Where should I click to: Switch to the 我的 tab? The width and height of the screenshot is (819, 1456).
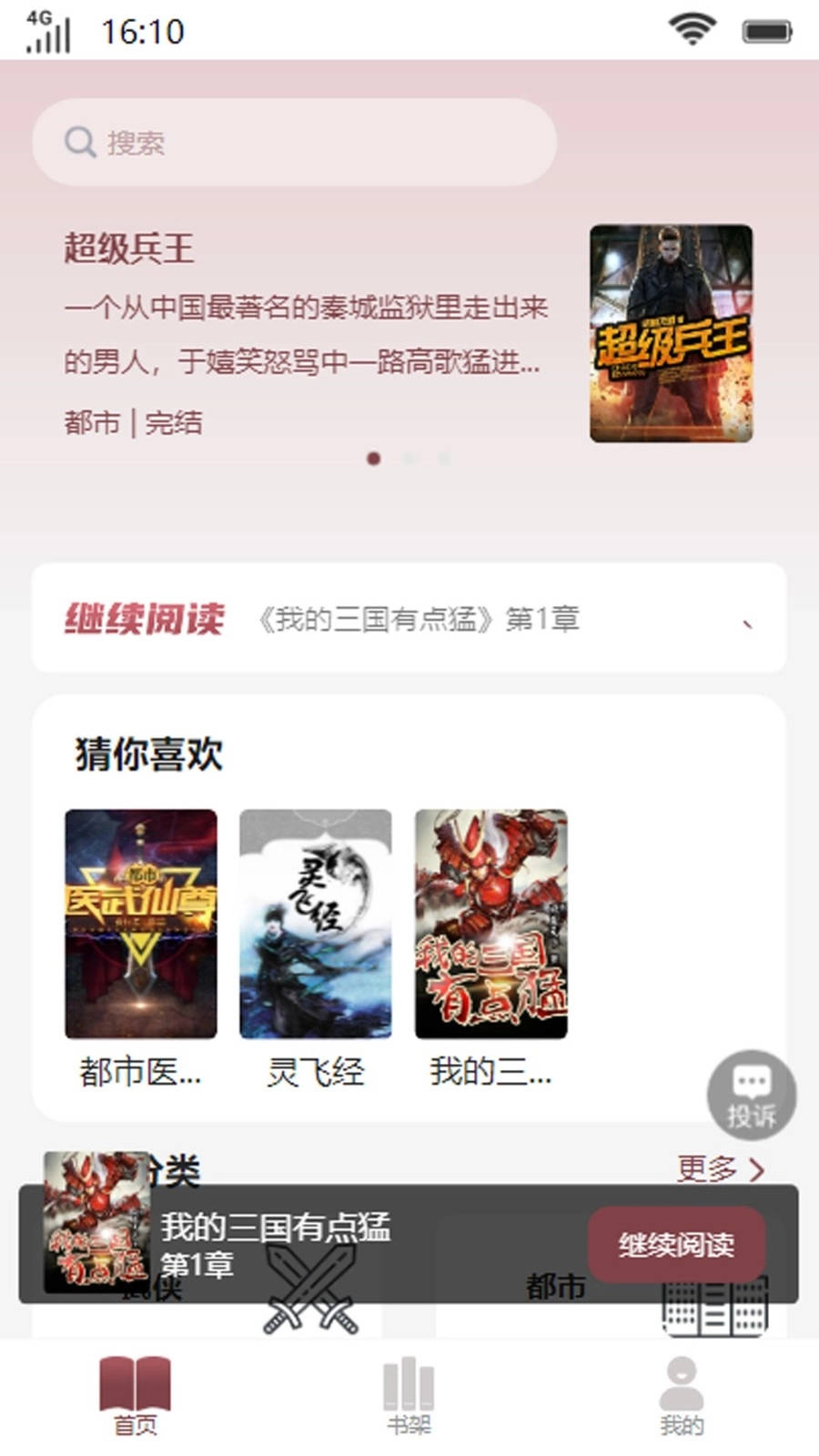coord(681,1397)
